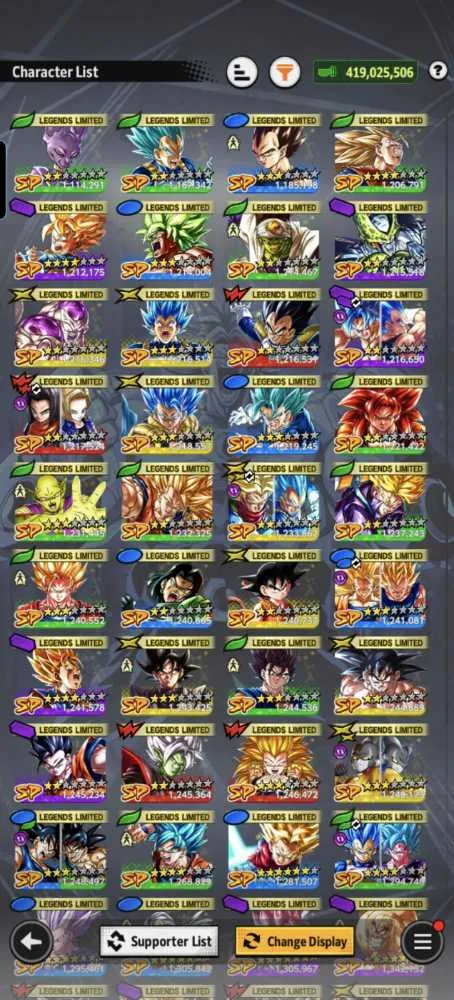454x1000 pixels.
Task: Open the character tile showing 1,244,536
Action: coord(273,675)
